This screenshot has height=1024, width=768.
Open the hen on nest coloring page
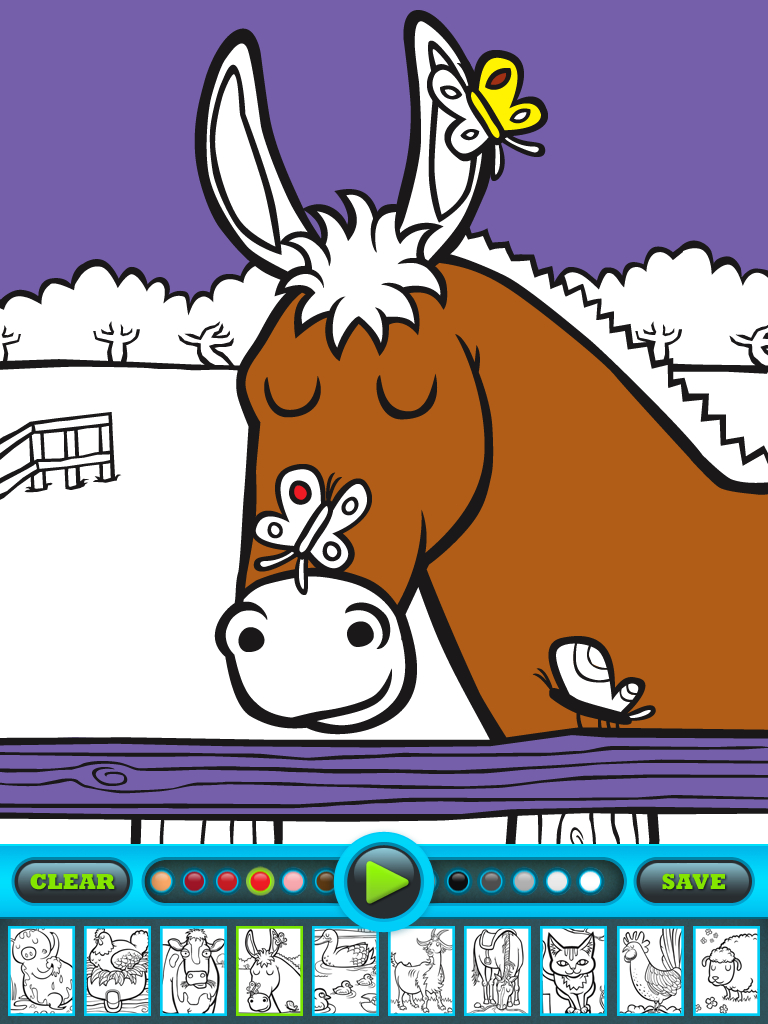[x=118, y=971]
